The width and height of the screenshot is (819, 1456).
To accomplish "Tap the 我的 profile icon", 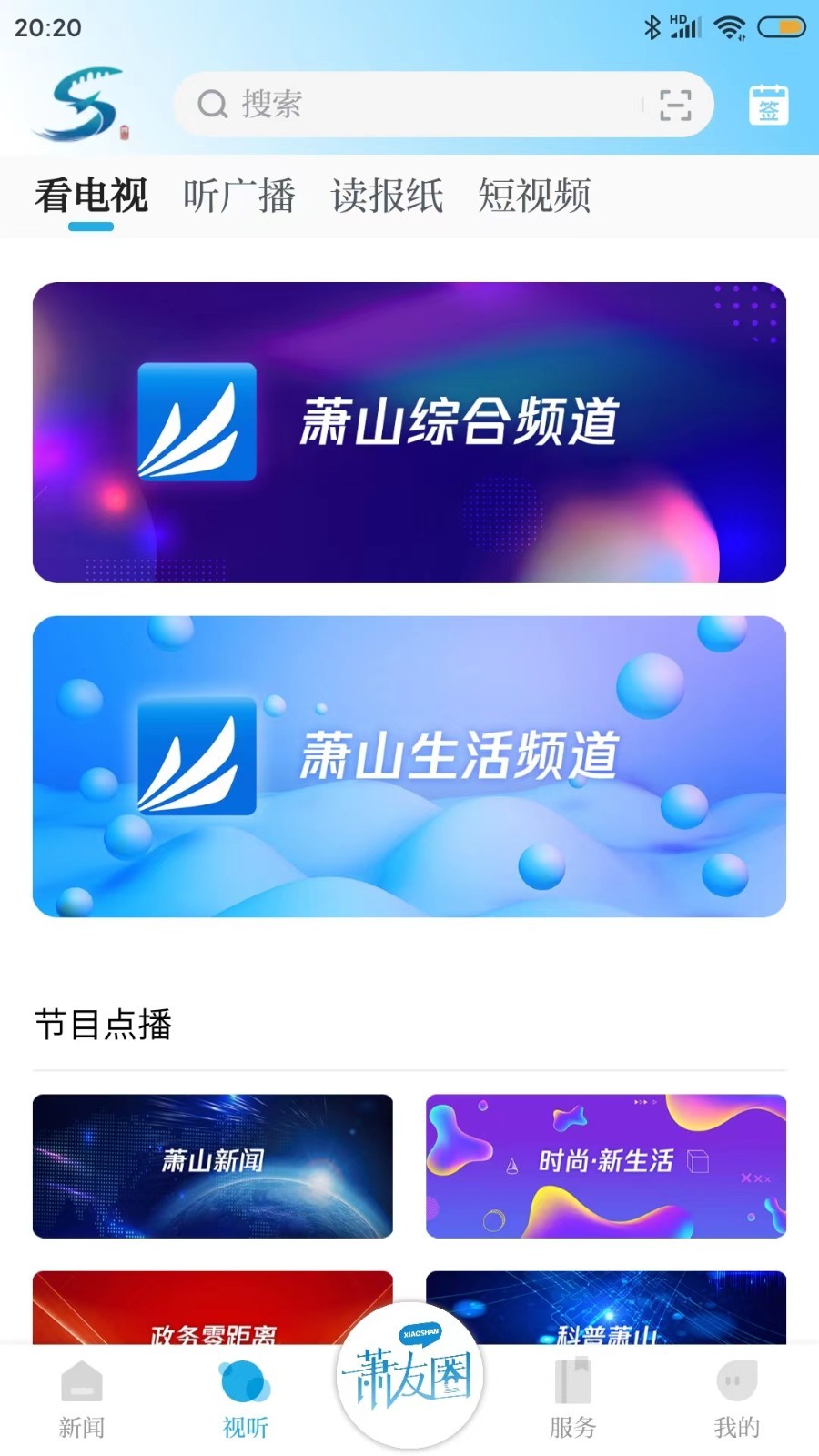I will (735, 1397).
